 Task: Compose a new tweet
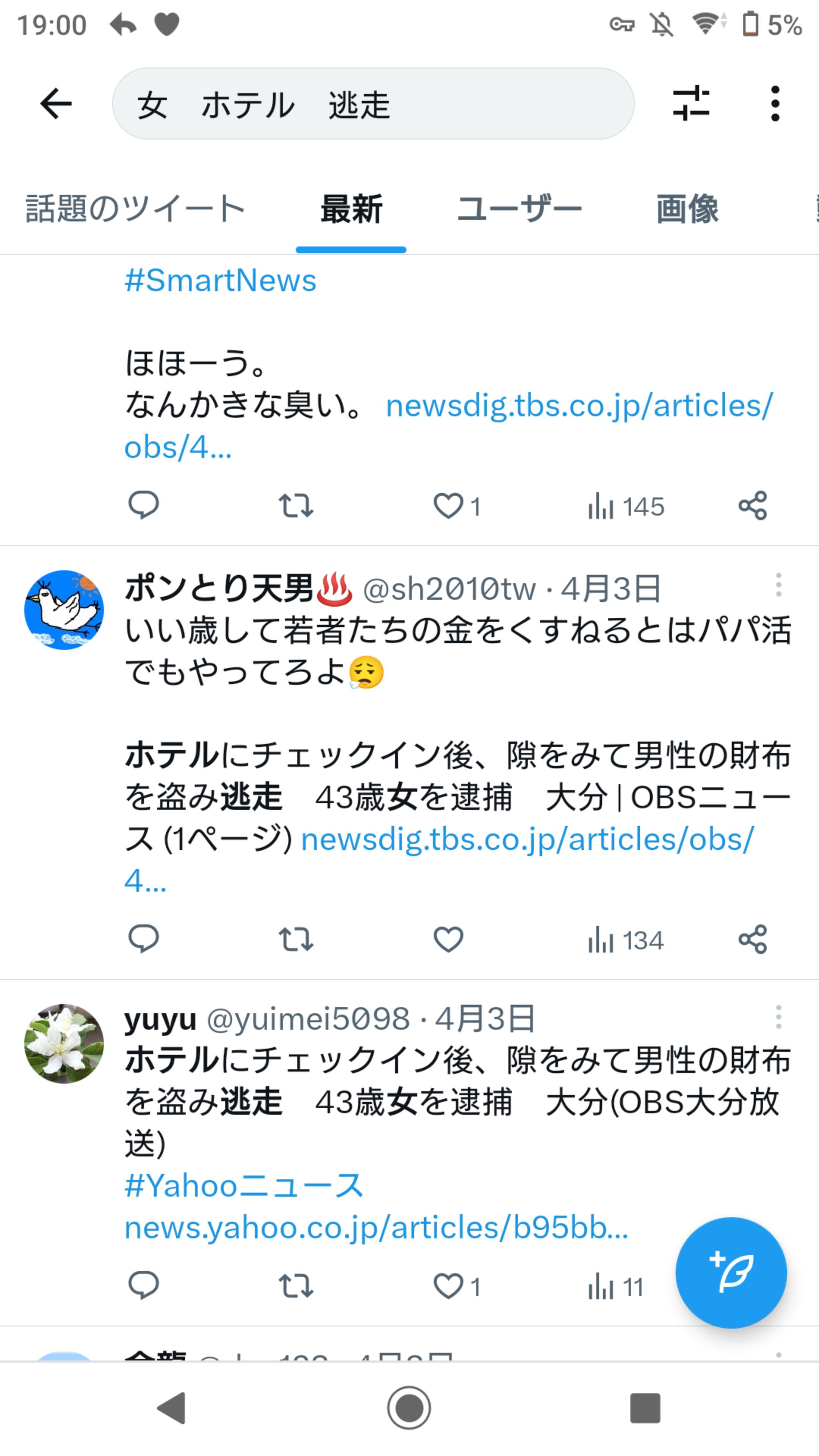(x=731, y=1272)
